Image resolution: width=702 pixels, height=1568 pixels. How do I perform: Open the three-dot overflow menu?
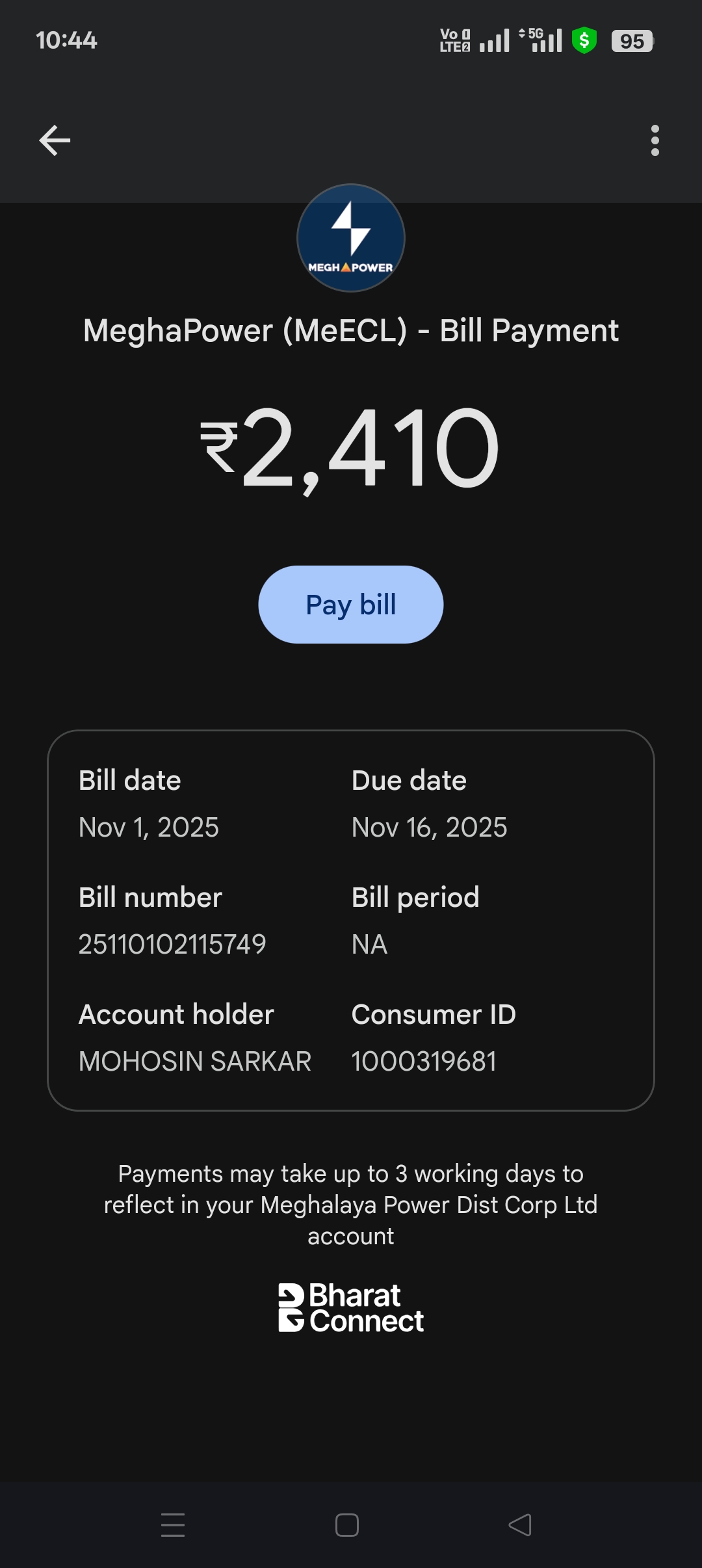point(655,140)
